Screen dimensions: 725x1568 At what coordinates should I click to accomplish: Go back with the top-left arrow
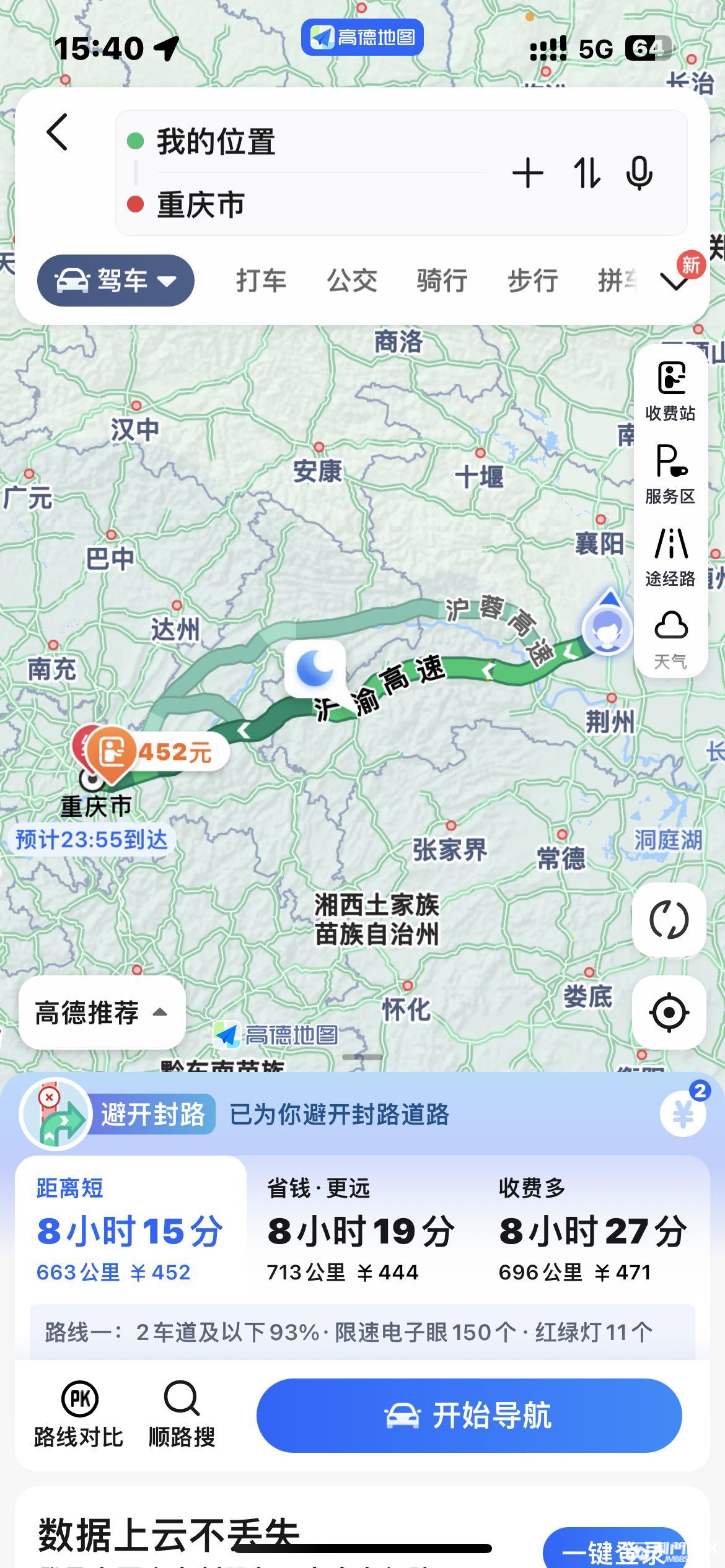57,132
